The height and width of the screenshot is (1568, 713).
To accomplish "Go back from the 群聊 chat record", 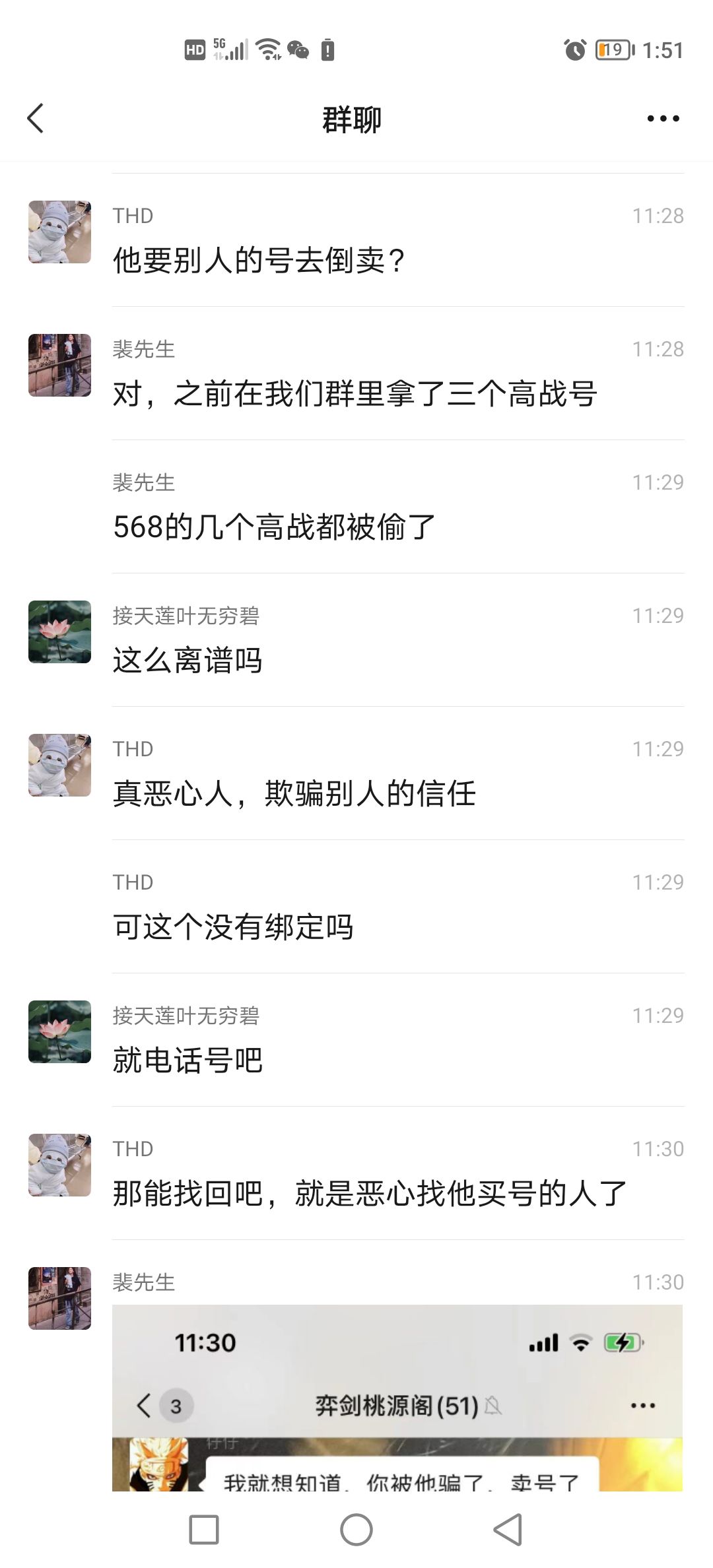I will tap(36, 119).
